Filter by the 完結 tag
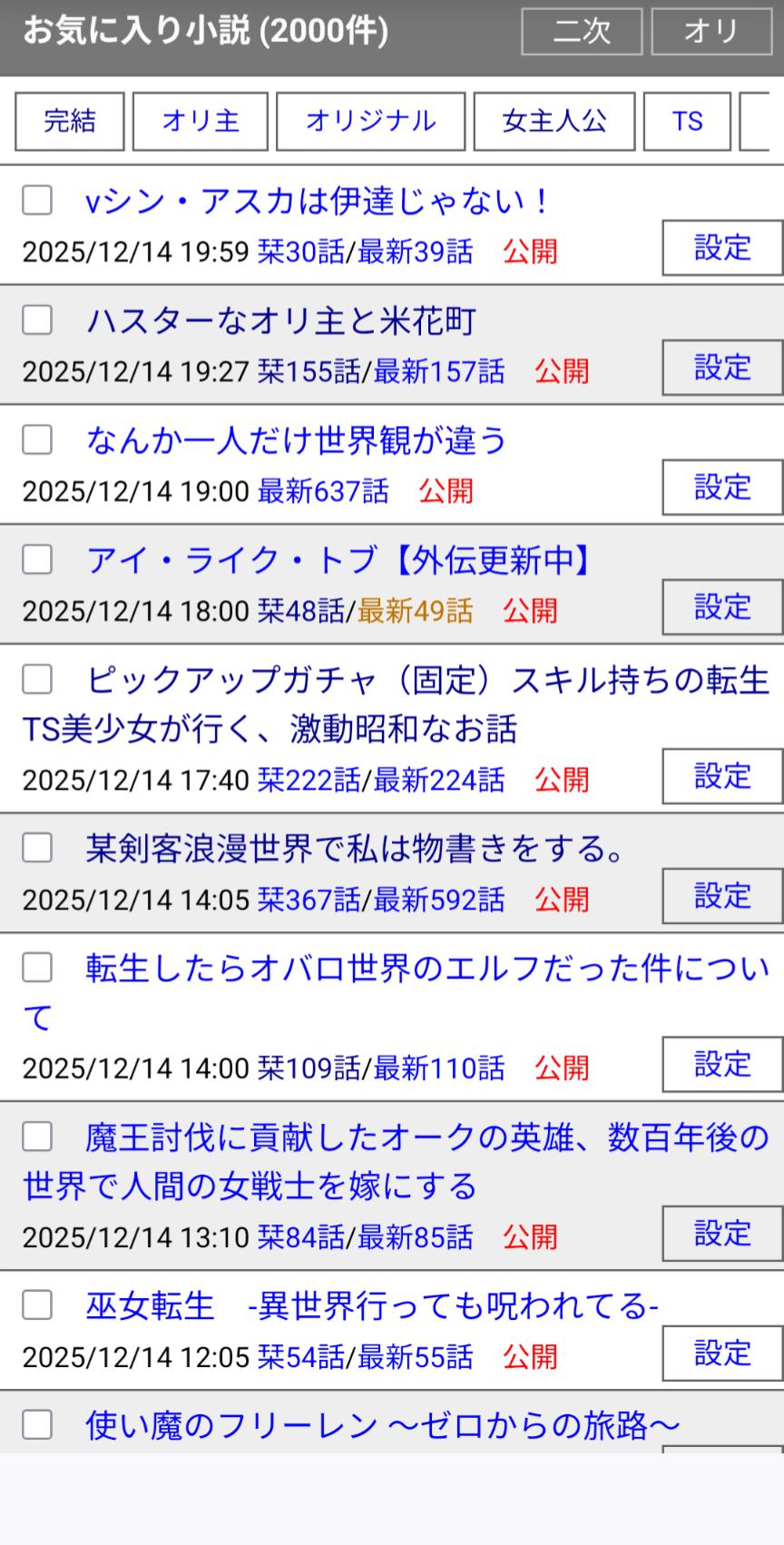The height and width of the screenshot is (1545, 784). pos(70,121)
